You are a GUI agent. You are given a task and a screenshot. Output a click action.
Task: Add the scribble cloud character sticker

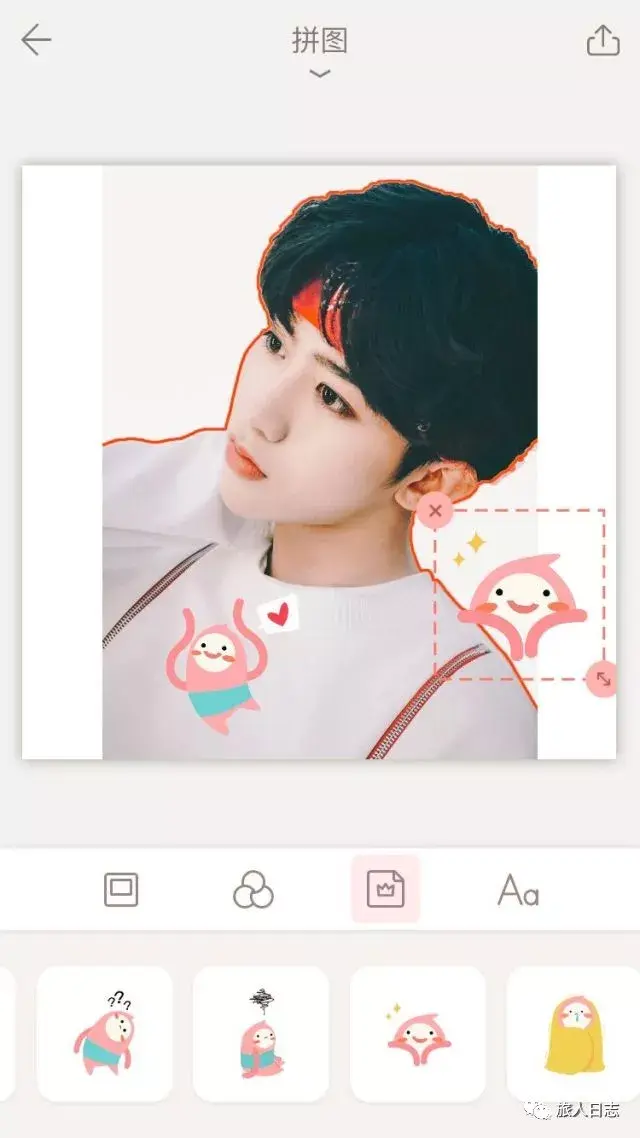(261, 1033)
